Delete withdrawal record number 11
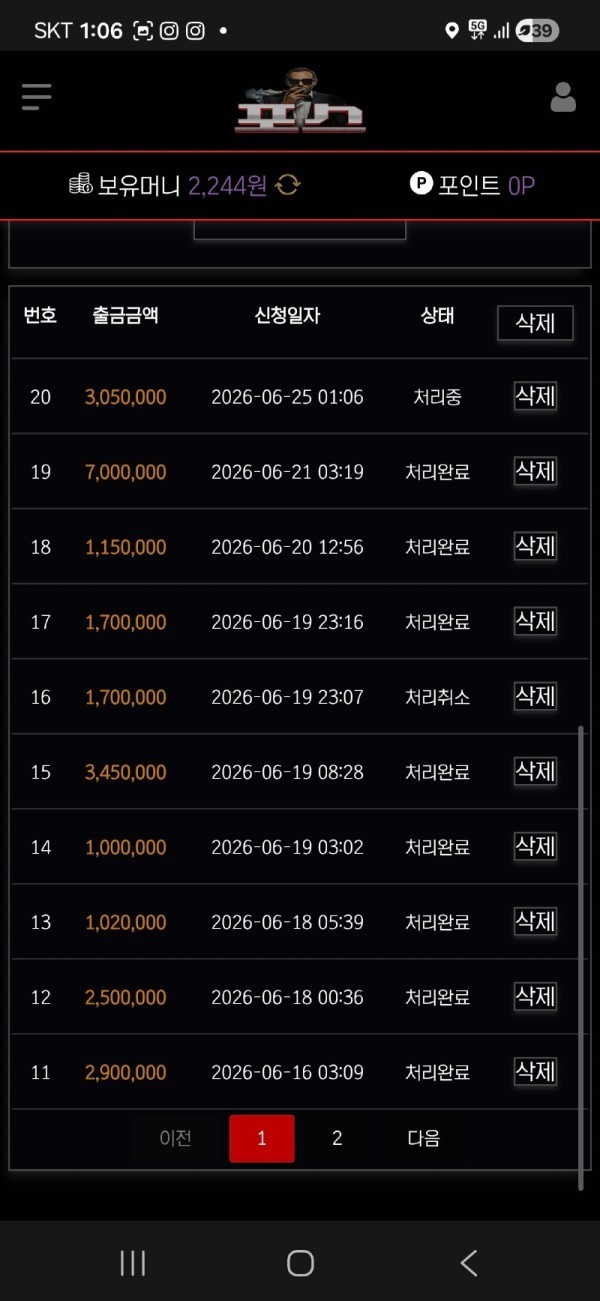This screenshot has width=600, height=1301. tap(535, 1071)
